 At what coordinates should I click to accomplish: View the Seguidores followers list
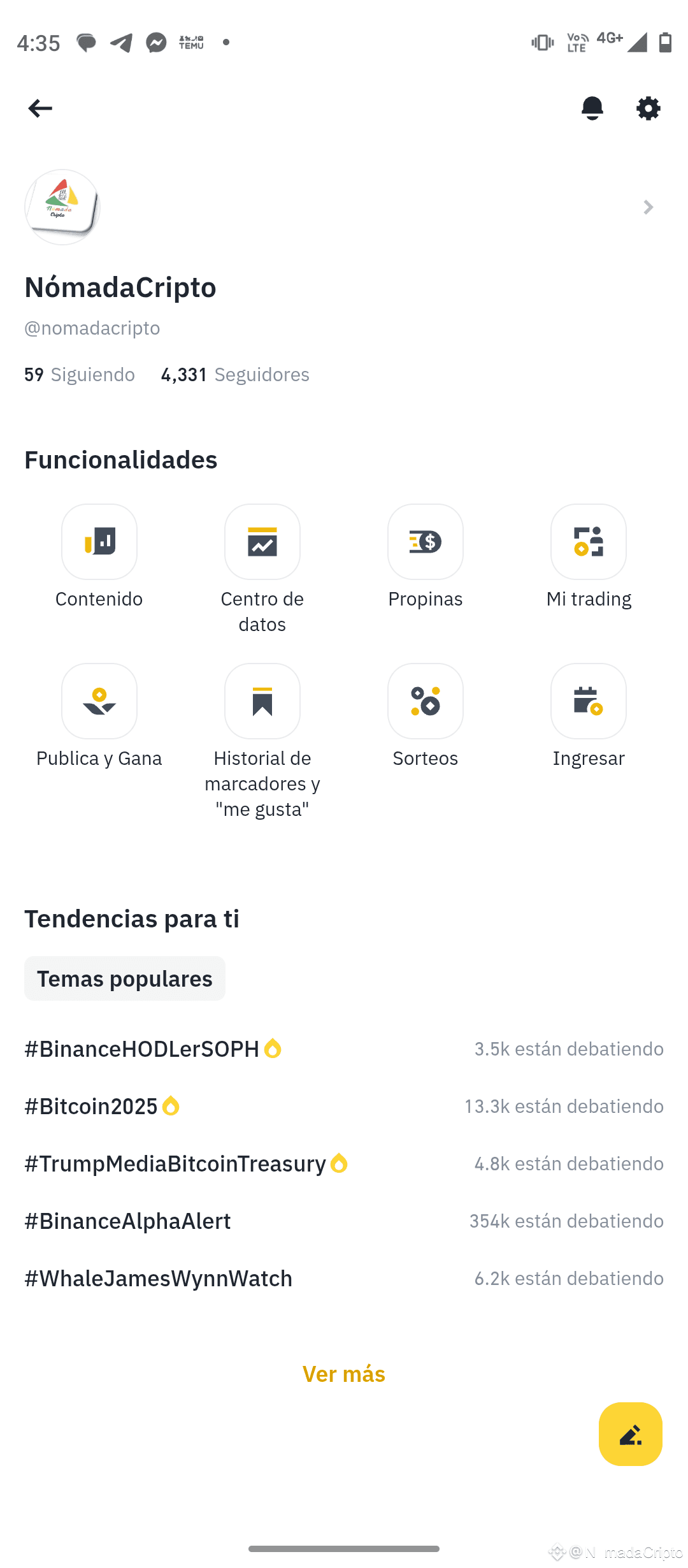[x=235, y=374]
